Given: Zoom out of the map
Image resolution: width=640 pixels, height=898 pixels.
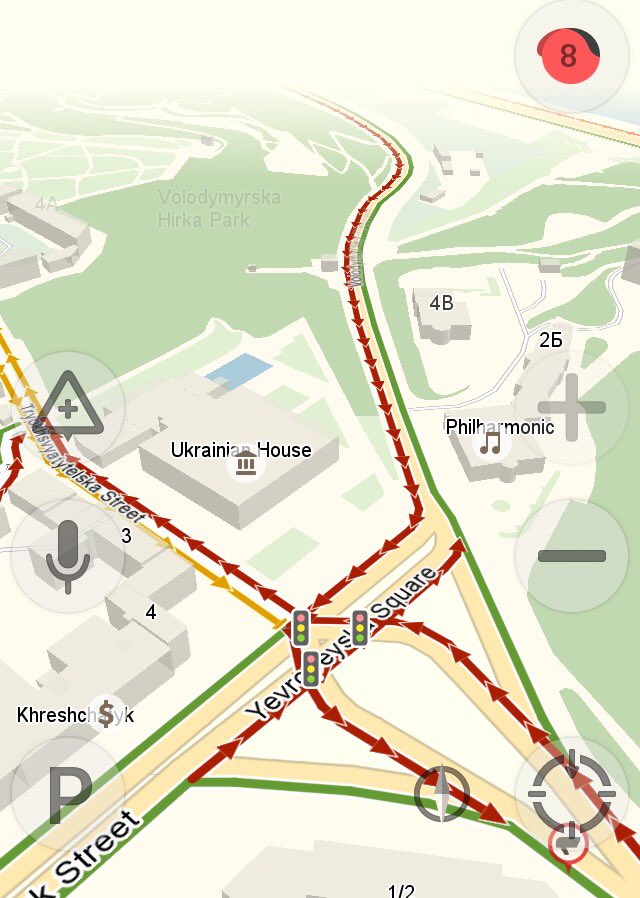Looking at the screenshot, I should [x=571, y=556].
